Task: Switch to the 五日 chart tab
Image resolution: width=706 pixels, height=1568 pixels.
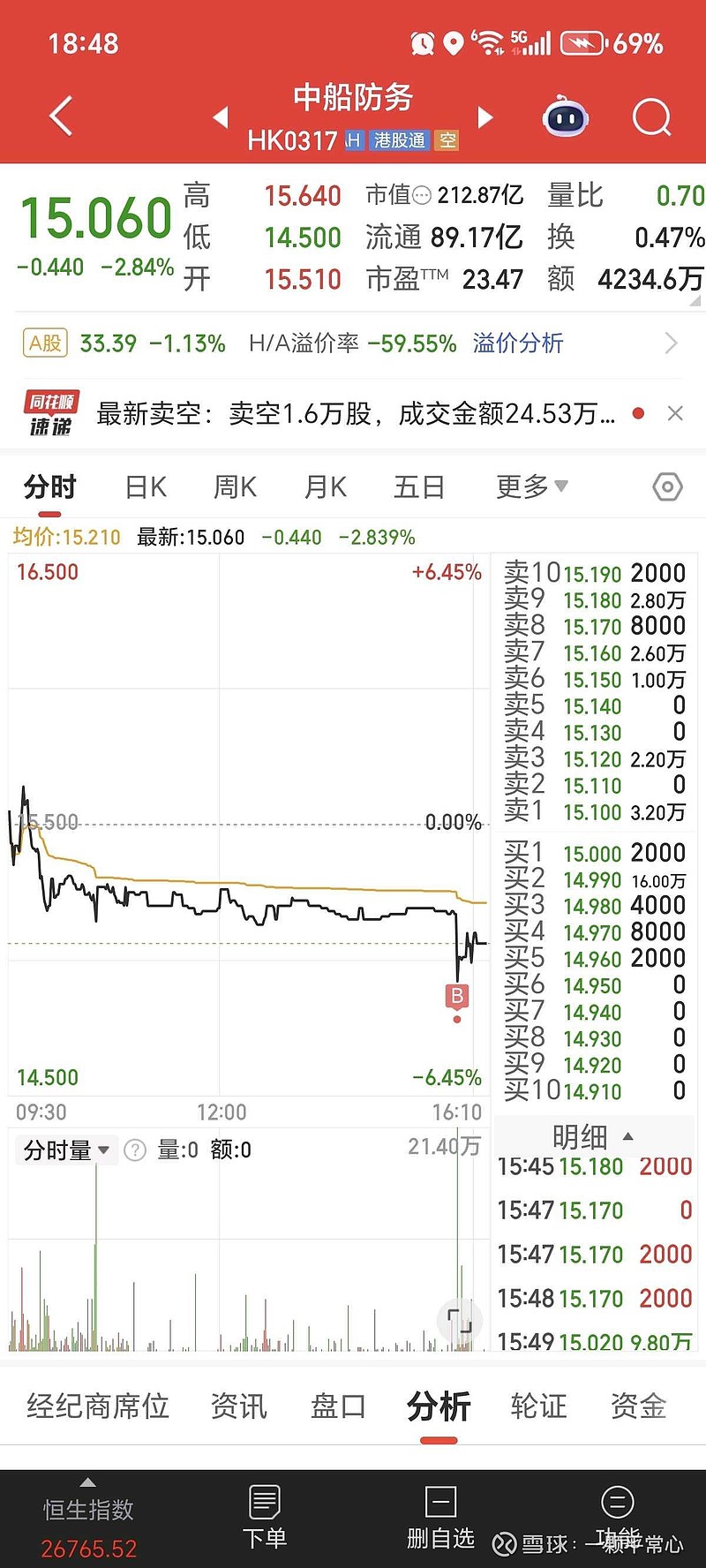Action: pos(419,486)
